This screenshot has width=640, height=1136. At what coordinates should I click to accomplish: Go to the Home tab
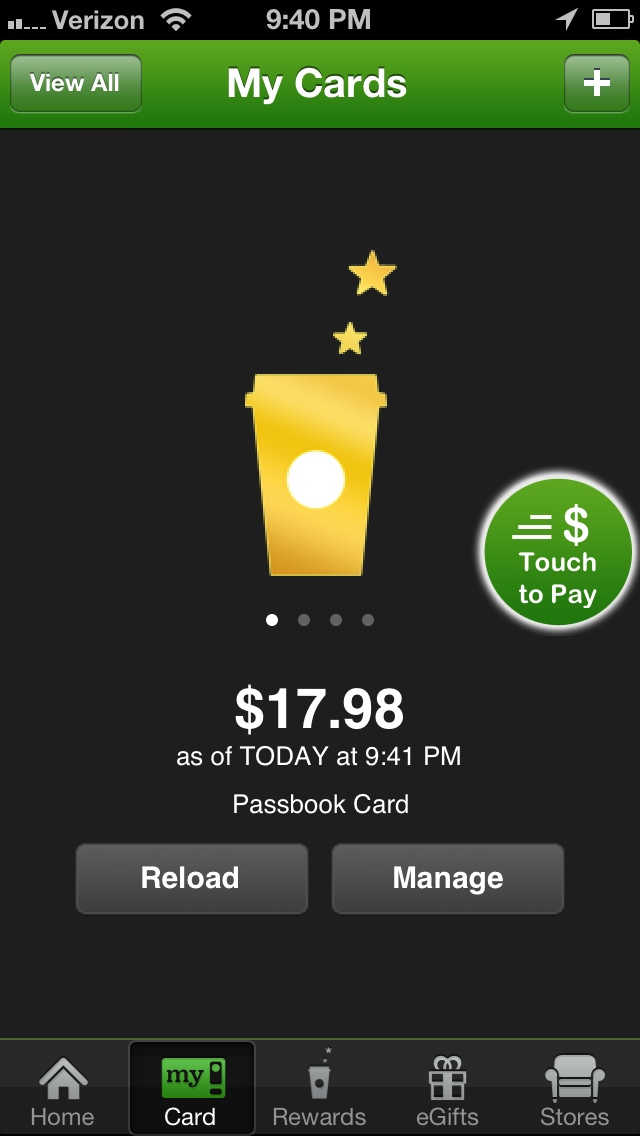pos(62,1090)
